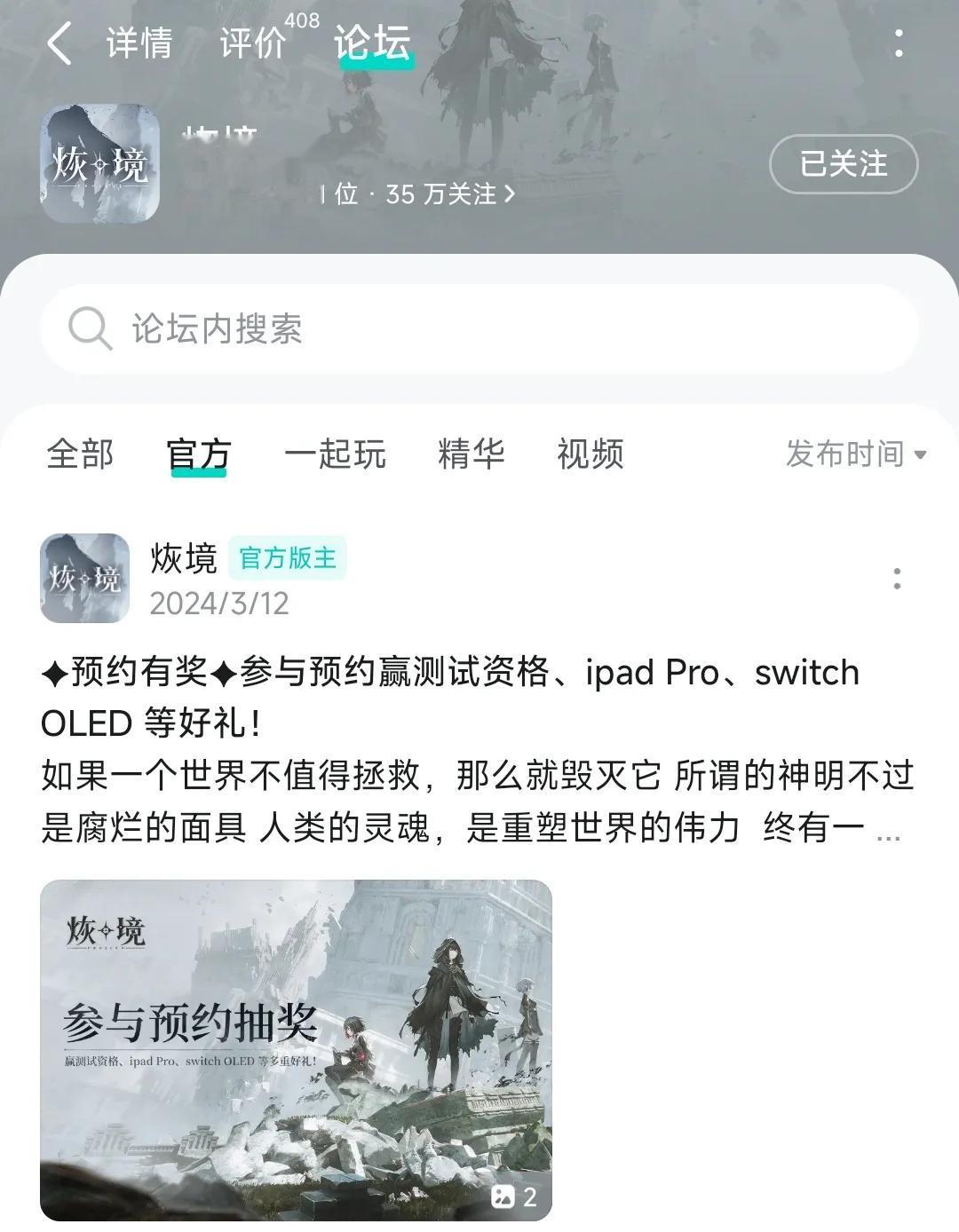Image resolution: width=959 pixels, height=1232 pixels.
Task: Open the 参与预约抽奖 post image
Action: point(297,1050)
